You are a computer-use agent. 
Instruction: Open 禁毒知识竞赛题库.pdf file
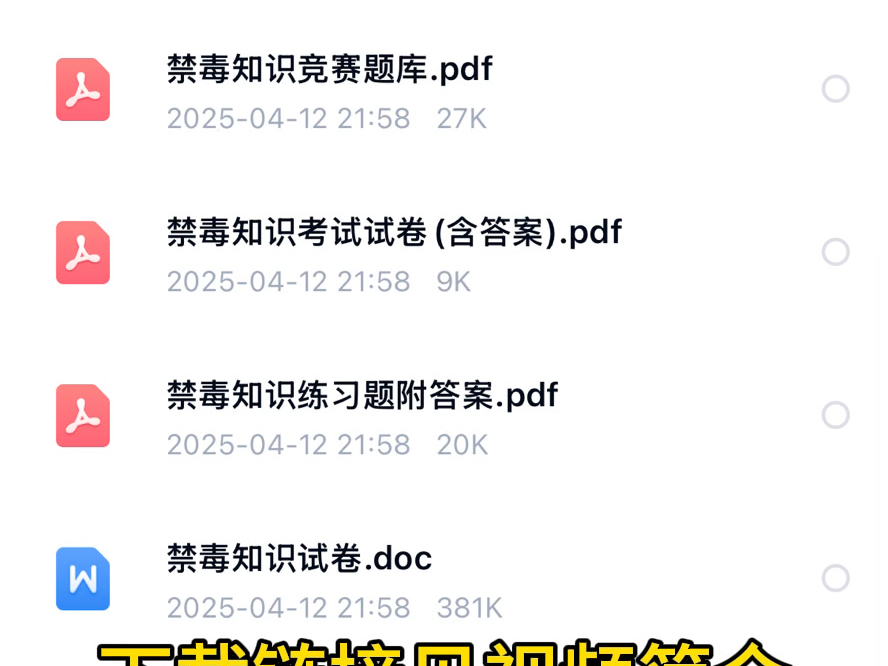tap(330, 69)
